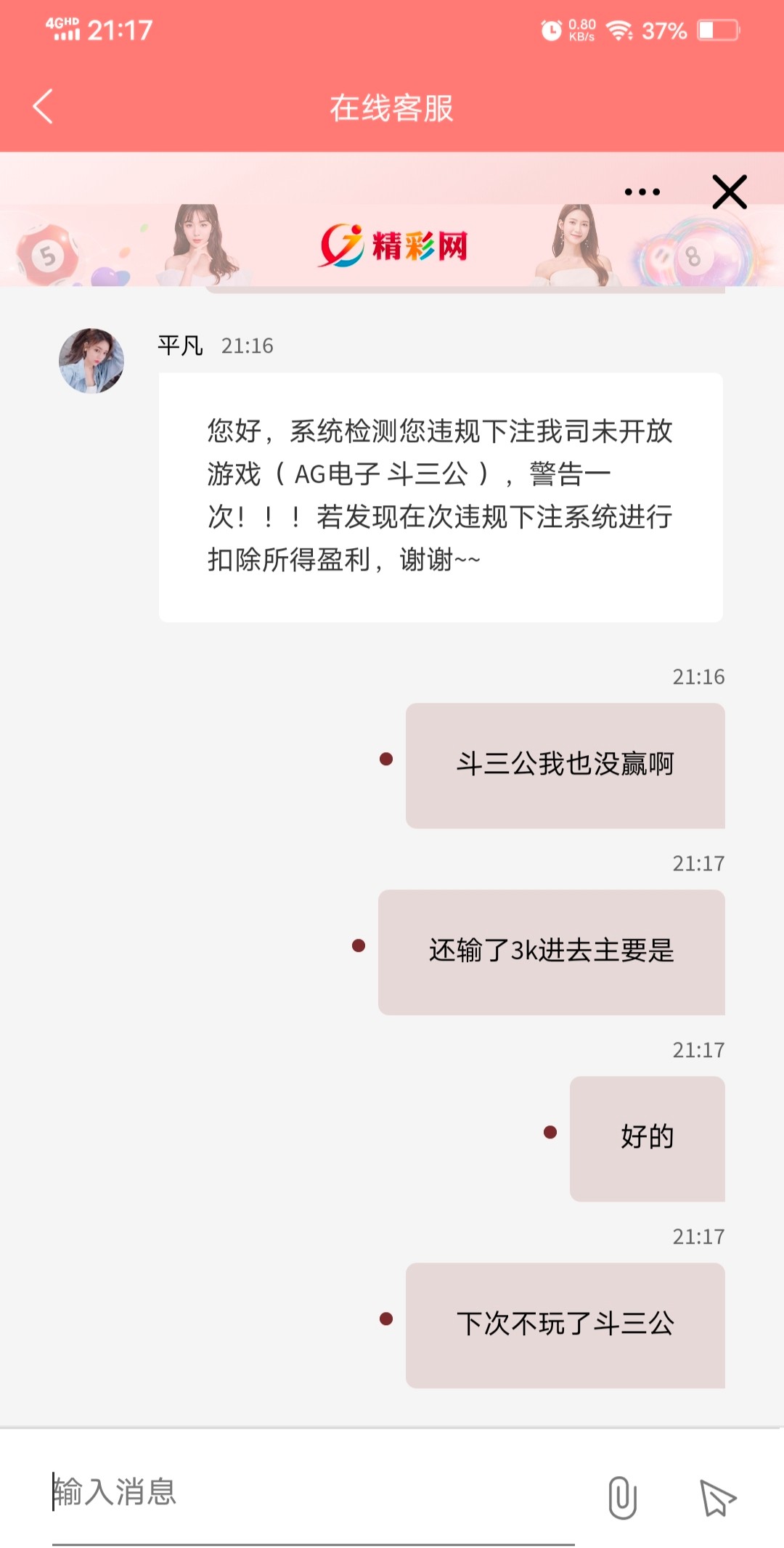Image resolution: width=784 pixels, height=1548 pixels.
Task: Attach a file with the paperclip
Action: point(622,1497)
